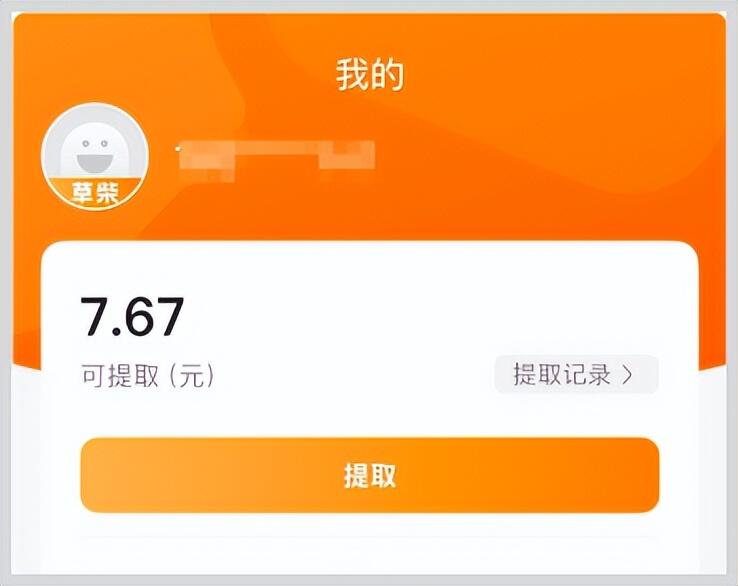The height and width of the screenshot is (586, 738).
Task: Tap the orange 提取 button
Action: [369, 475]
